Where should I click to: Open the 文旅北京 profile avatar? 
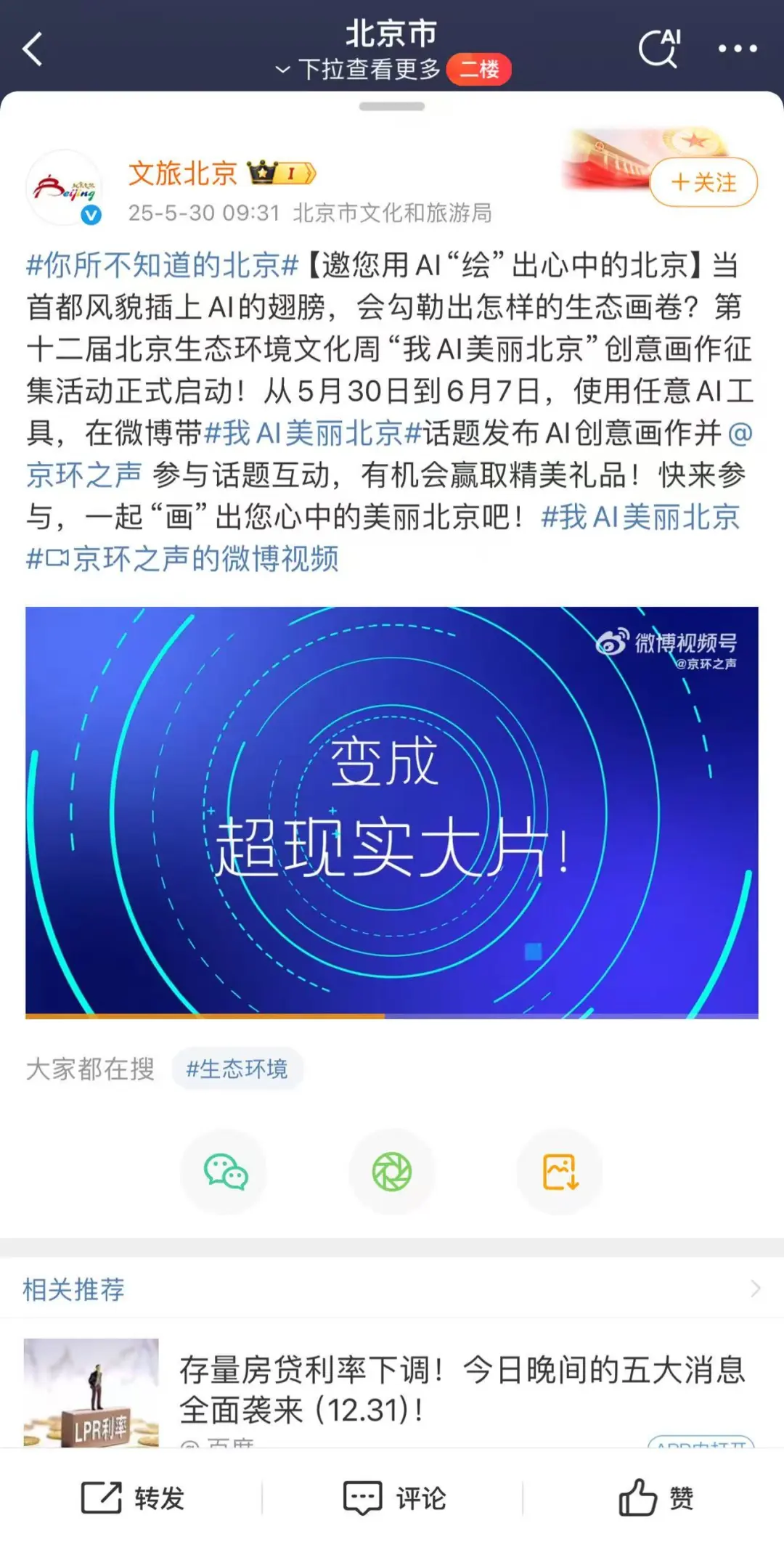point(64,188)
